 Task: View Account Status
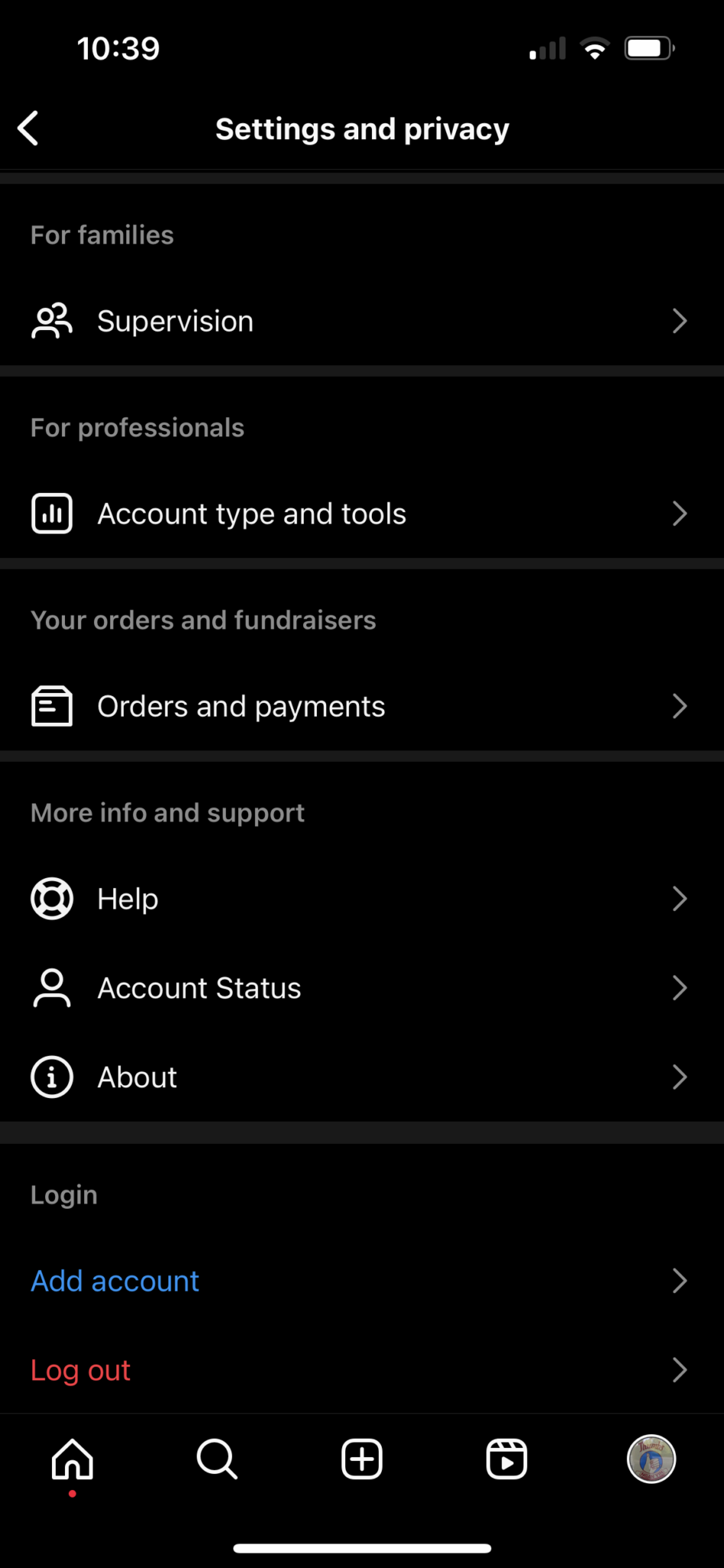point(361,988)
